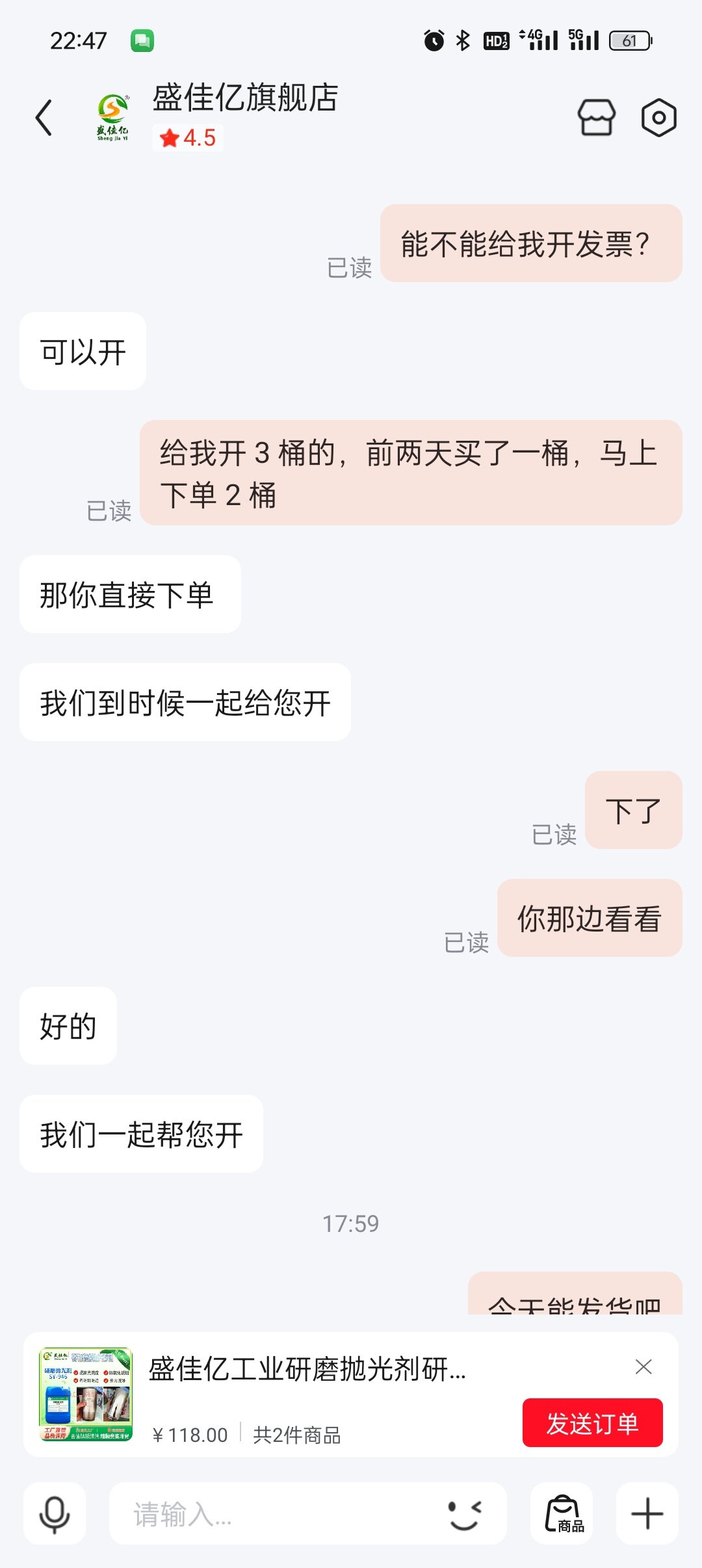Screen dimensions: 702x1568
Task: Open 盛佳亿工业研磨抛光剂 product thumbnail
Action: pyautogui.click(x=86, y=1394)
